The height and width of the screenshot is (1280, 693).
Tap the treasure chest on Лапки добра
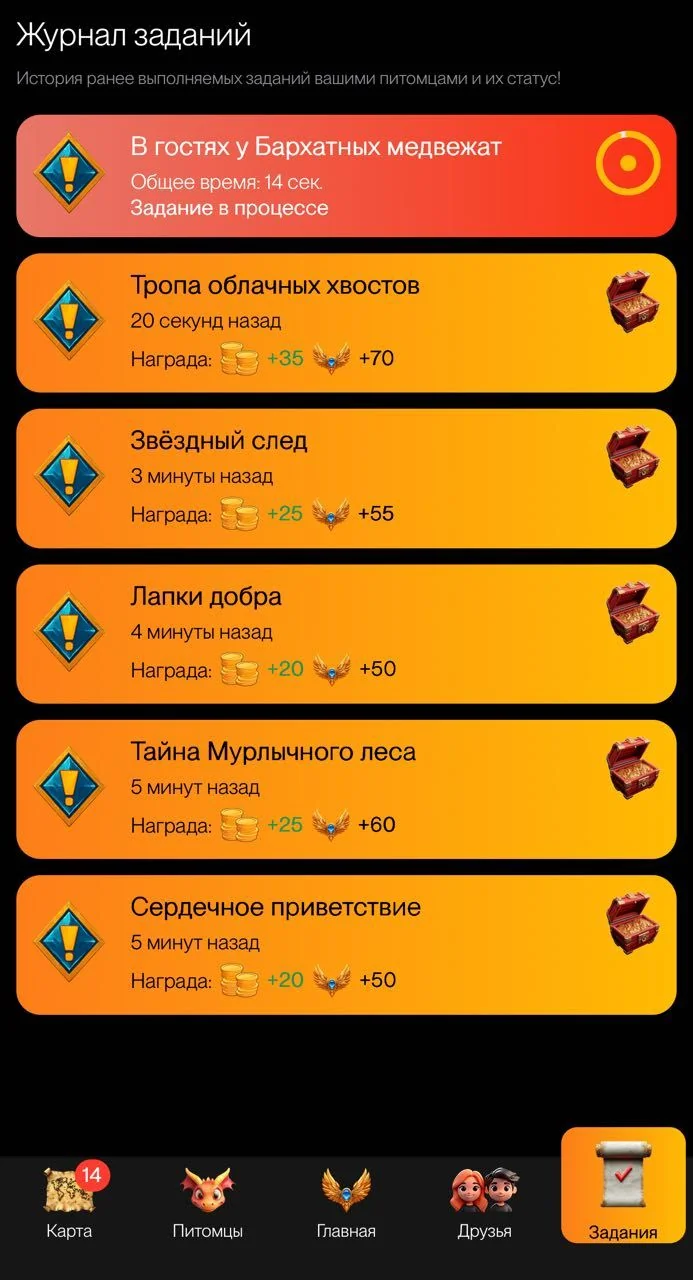click(633, 613)
